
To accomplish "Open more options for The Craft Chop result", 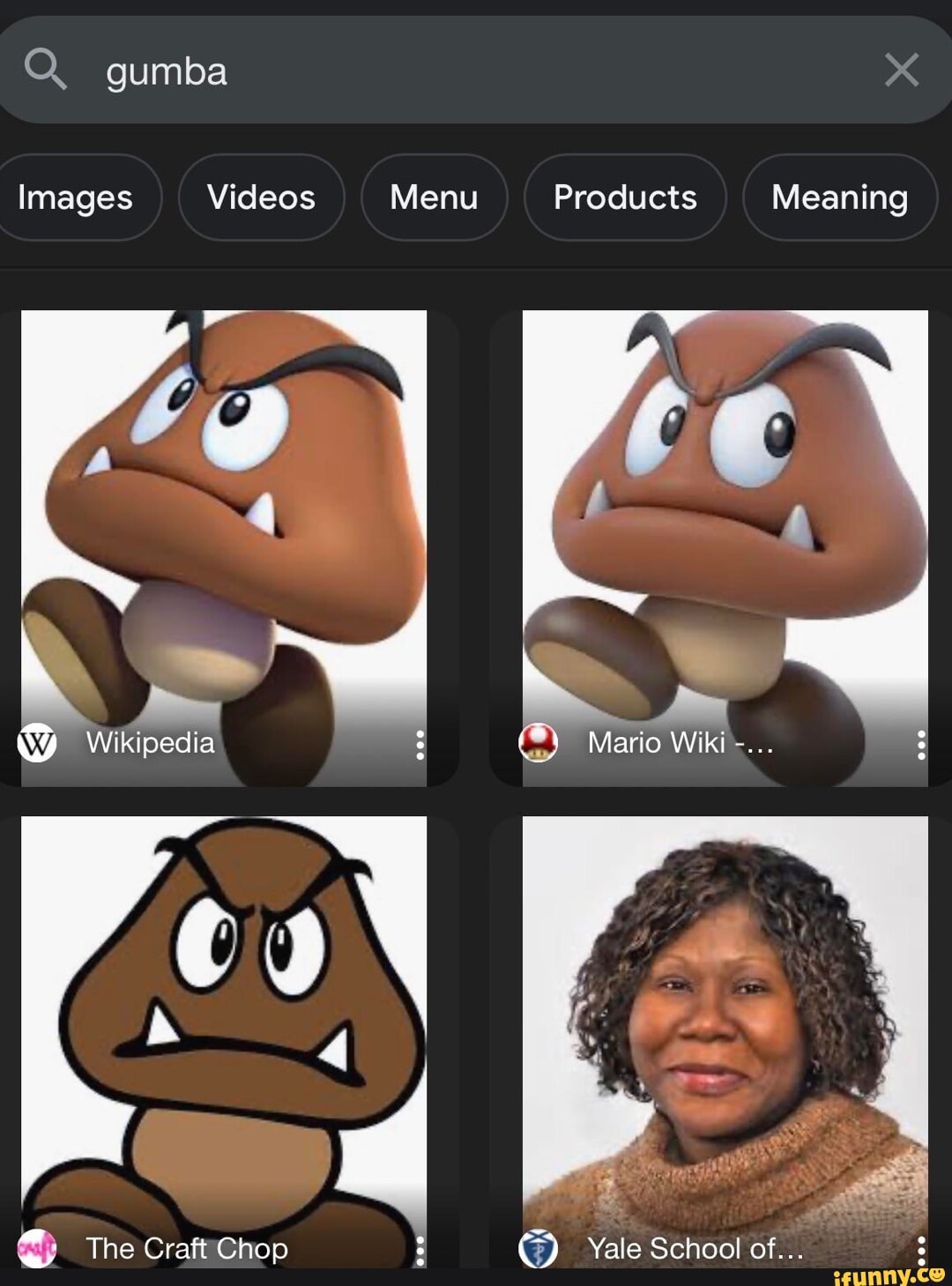I will (x=420, y=1250).
